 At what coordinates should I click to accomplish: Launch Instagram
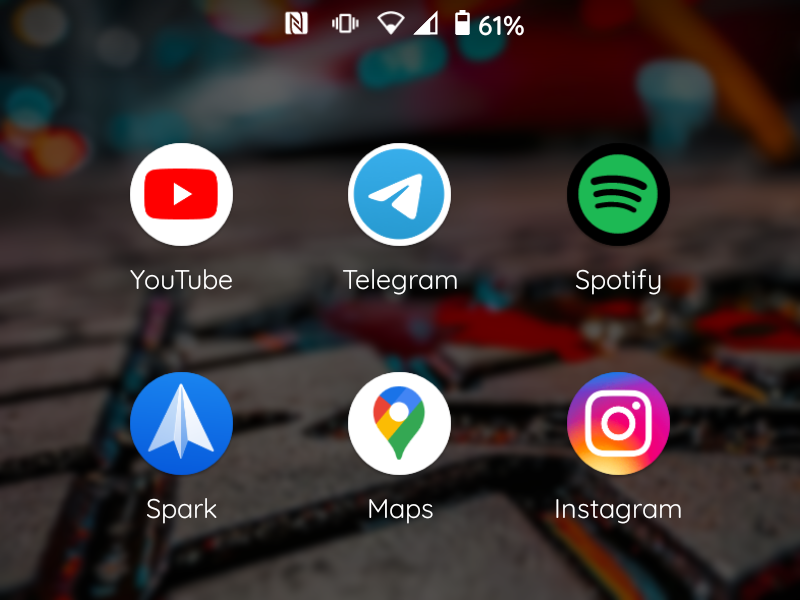coord(618,423)
